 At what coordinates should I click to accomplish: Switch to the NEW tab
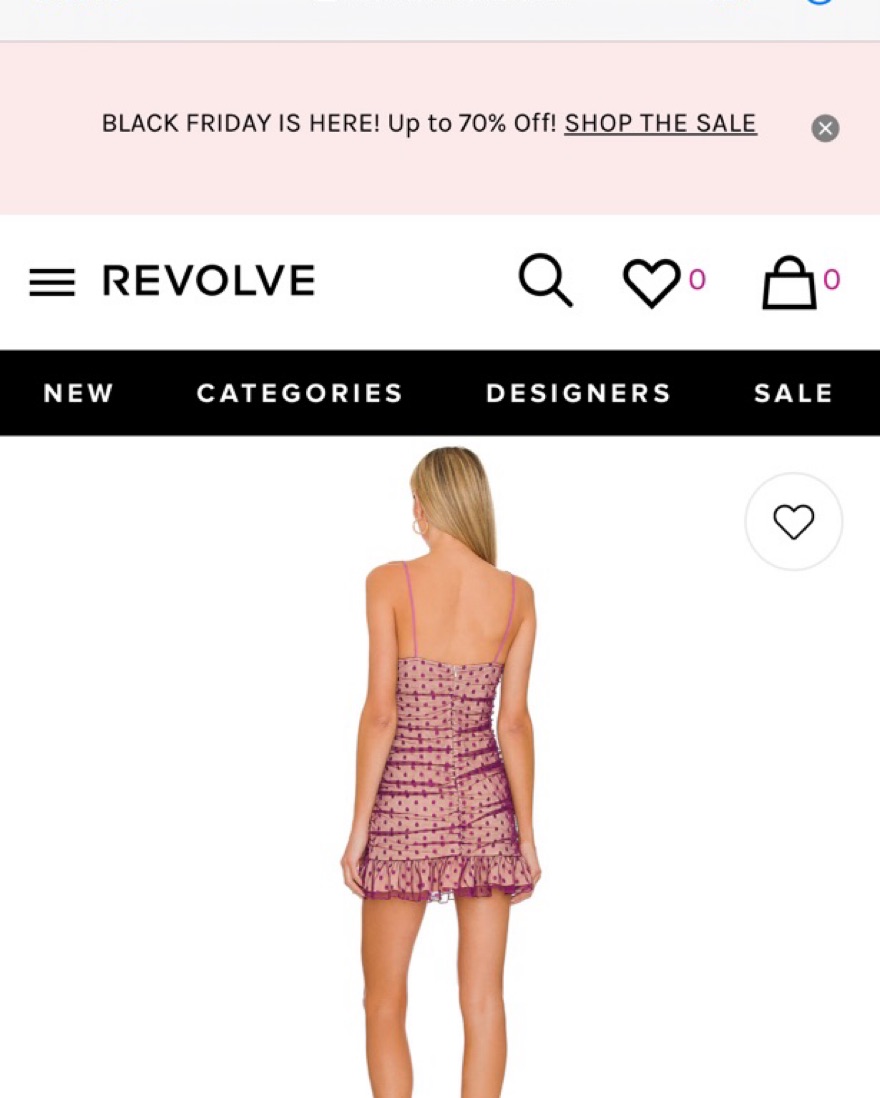79,393
